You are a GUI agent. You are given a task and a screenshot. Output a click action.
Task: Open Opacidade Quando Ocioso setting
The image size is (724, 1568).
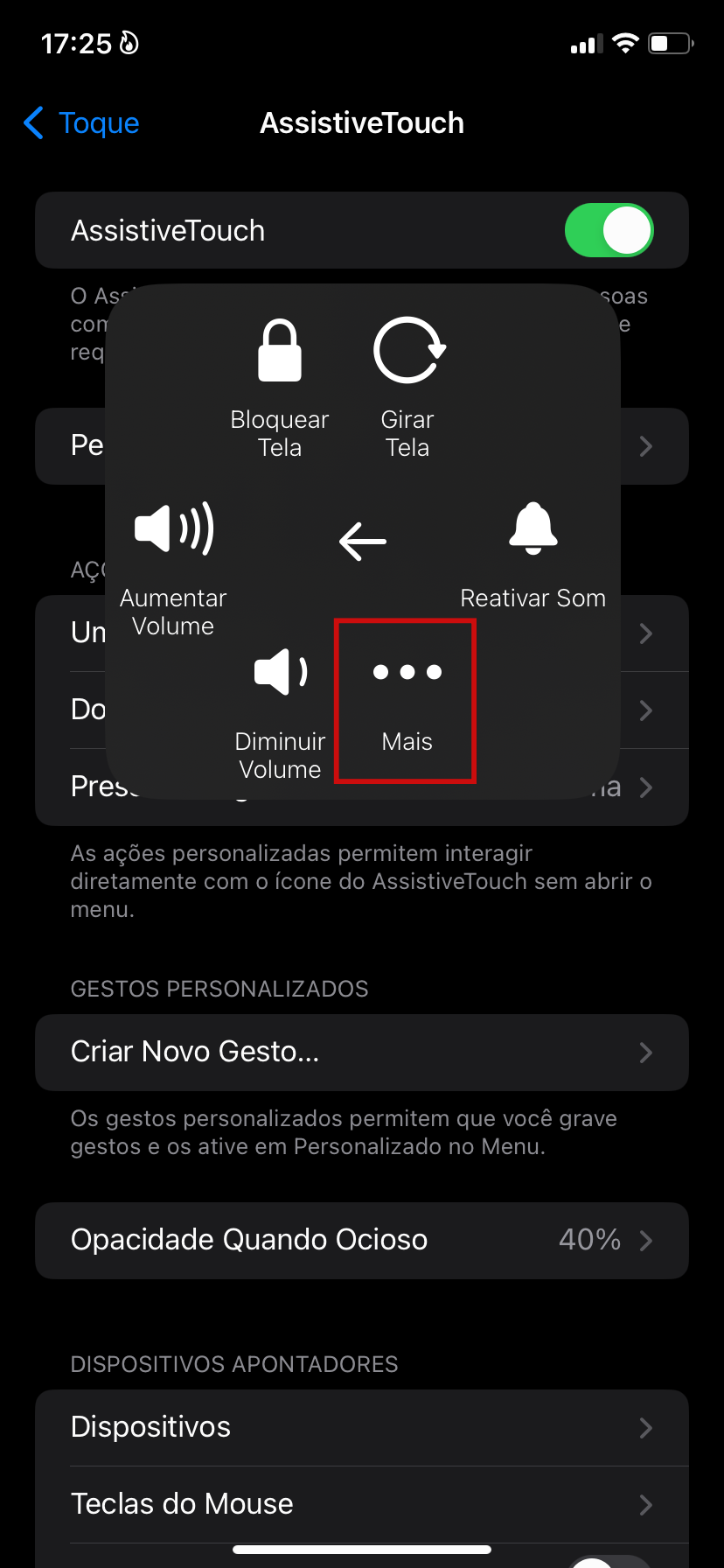click(x=362, y=1240)
